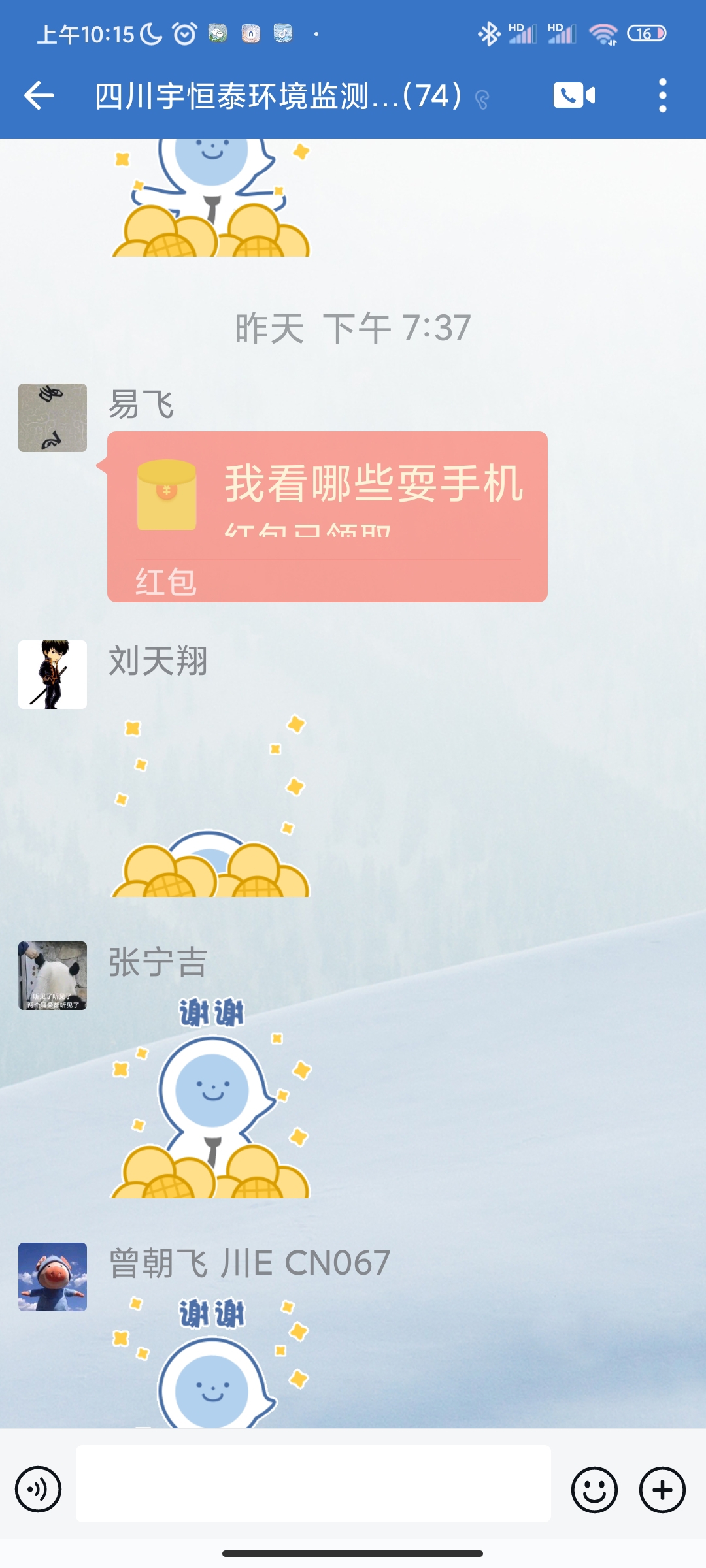Screen dimensions: 706x1568
Task: Tap 张宁吉's thank-you sticker
Action: pos(210,1097)
